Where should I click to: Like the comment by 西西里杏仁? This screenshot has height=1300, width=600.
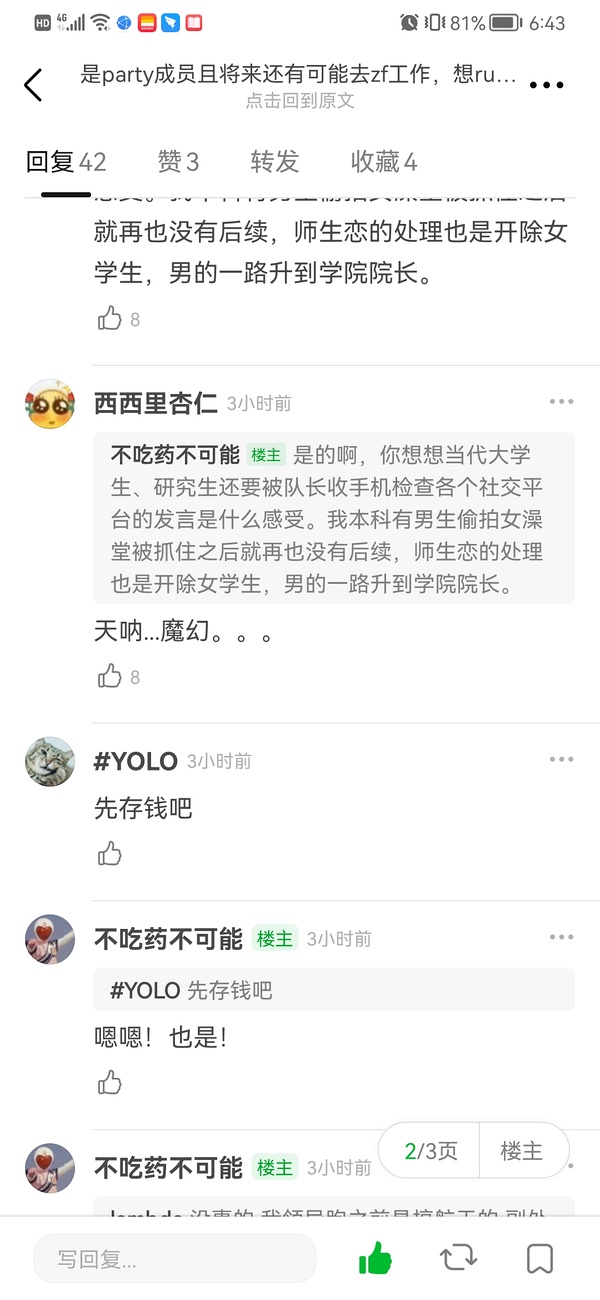[110, 677]
